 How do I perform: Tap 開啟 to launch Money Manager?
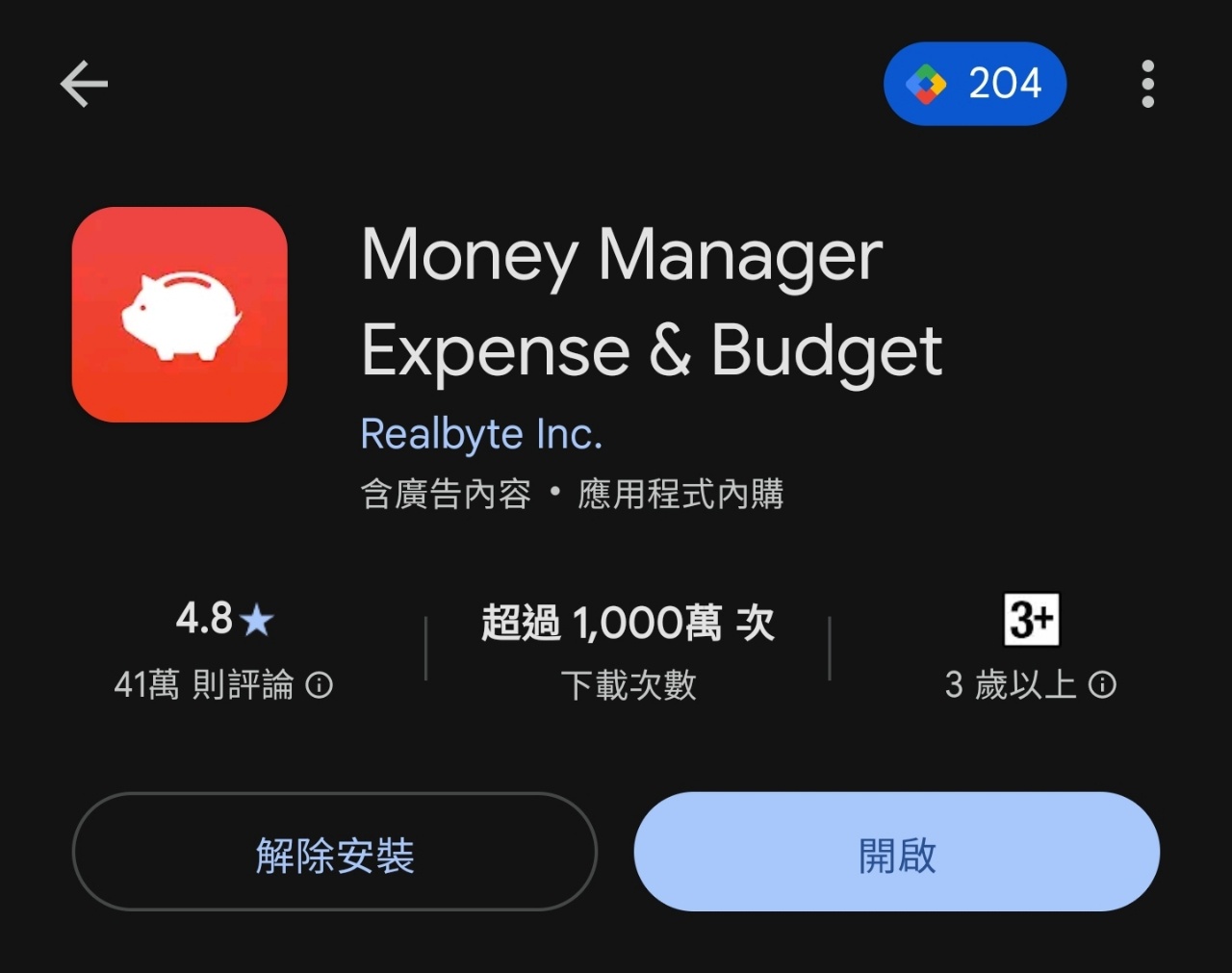coord(896,852)
